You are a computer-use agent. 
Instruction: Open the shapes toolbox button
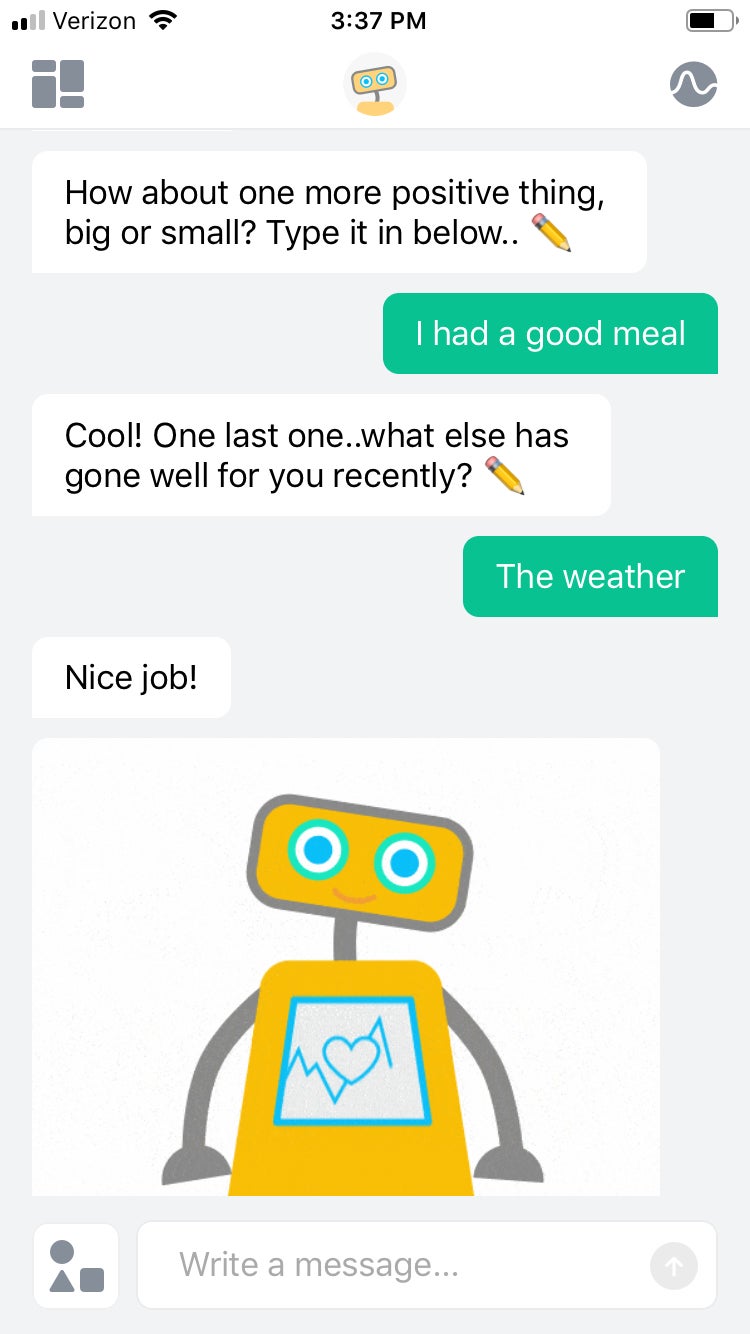point(76,1266)
